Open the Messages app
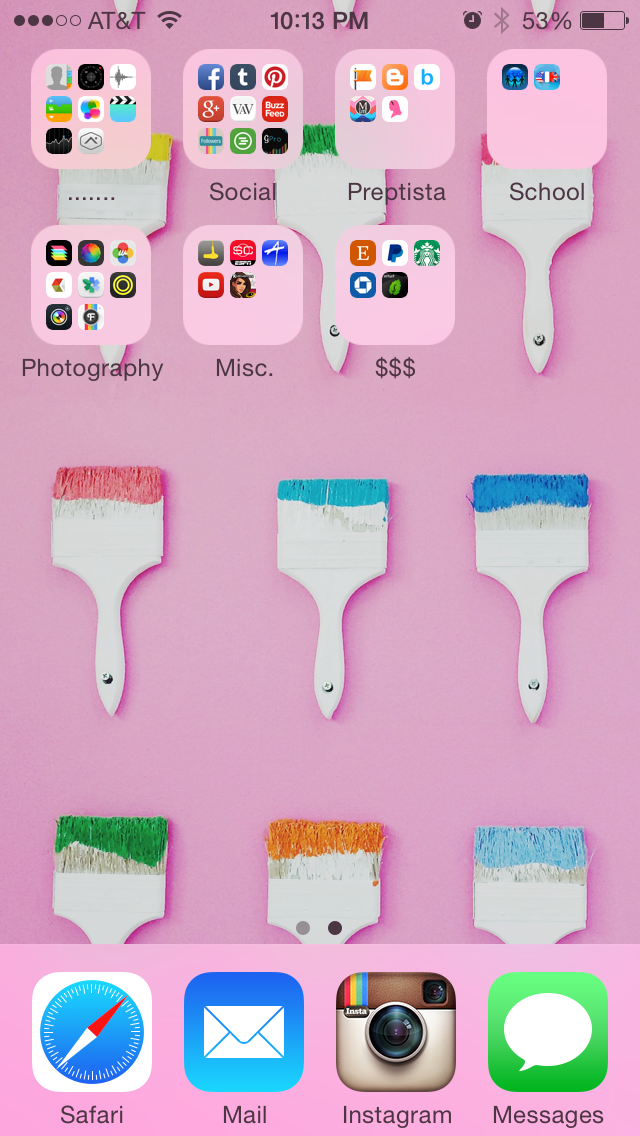This screenshot has width=640, height=1136. point(548,1032)
